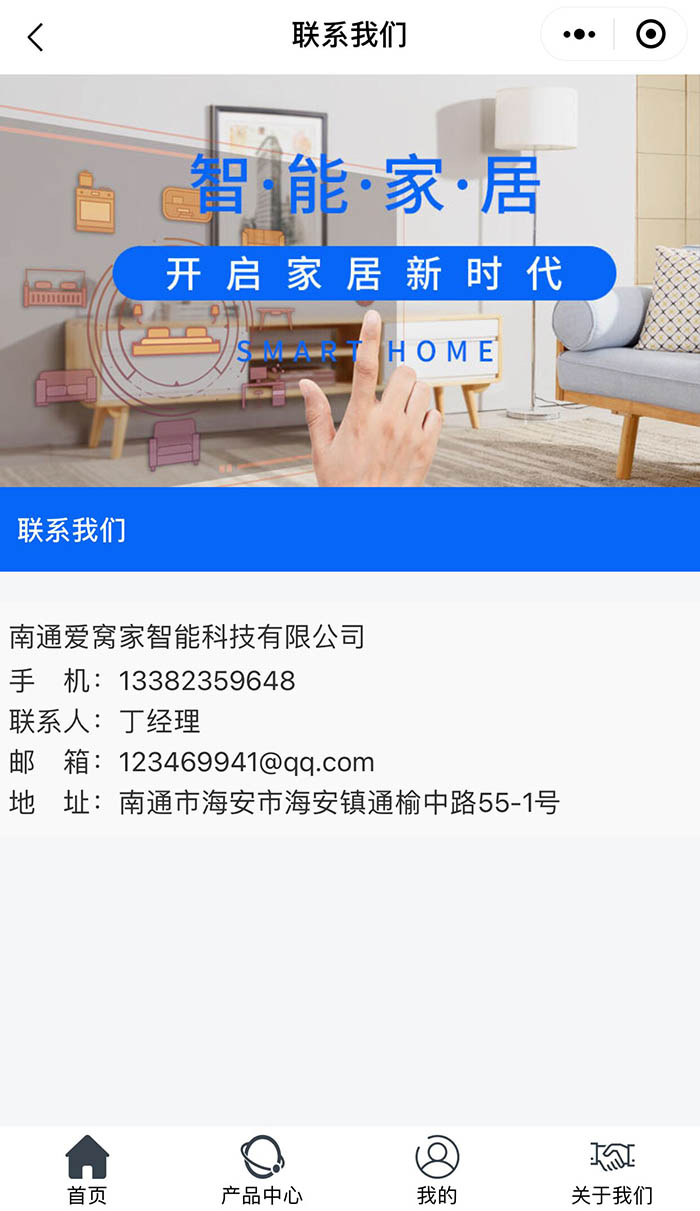Image resolution: width=700 pixels, height=1211 pixels.
Task: Switch to the 首页 tab
Action: [87, 1169]
